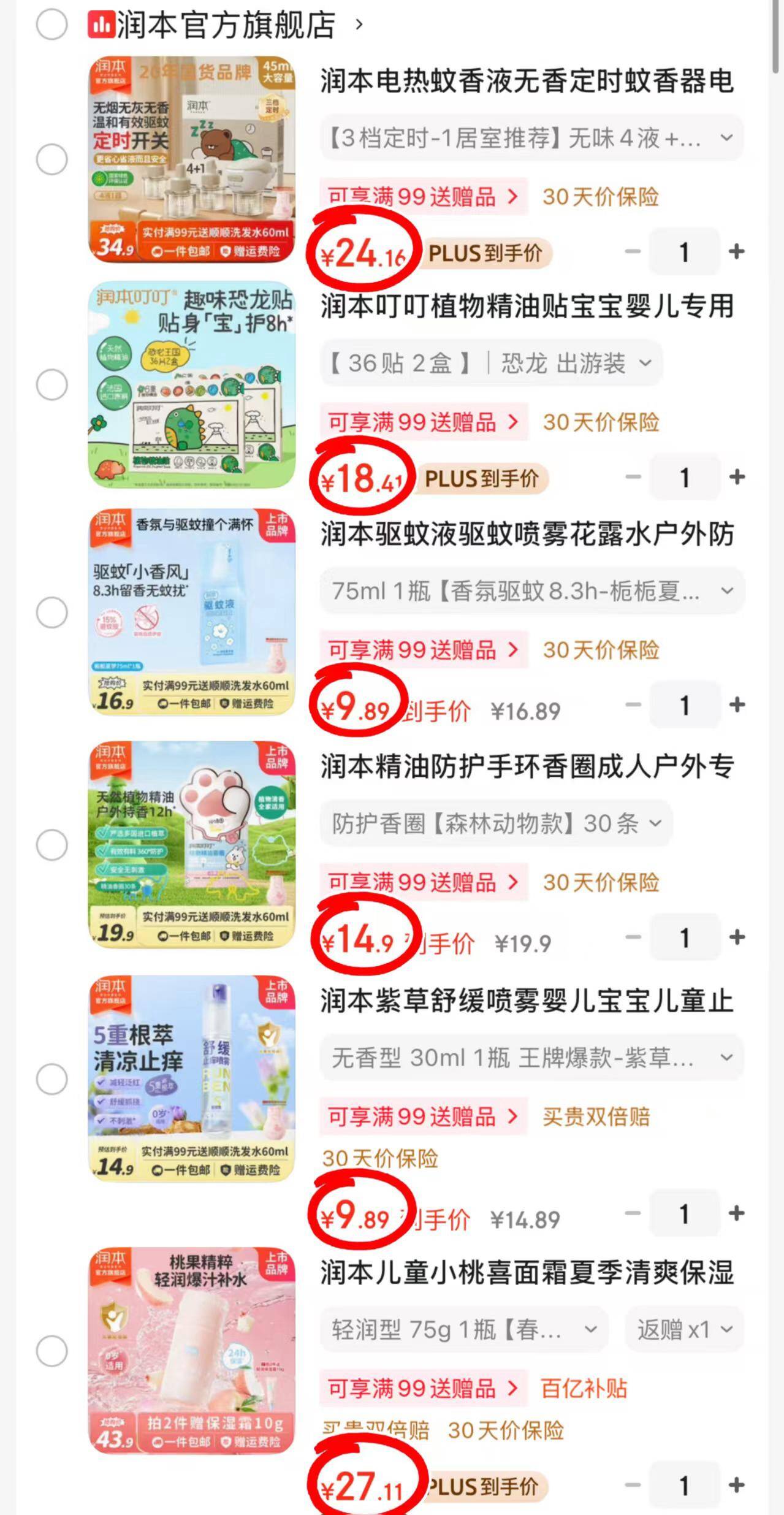Select the 润本紫草舒缓喷雾 item checkbox
Screen dimensions: 784x1515
coord(52,1079)
